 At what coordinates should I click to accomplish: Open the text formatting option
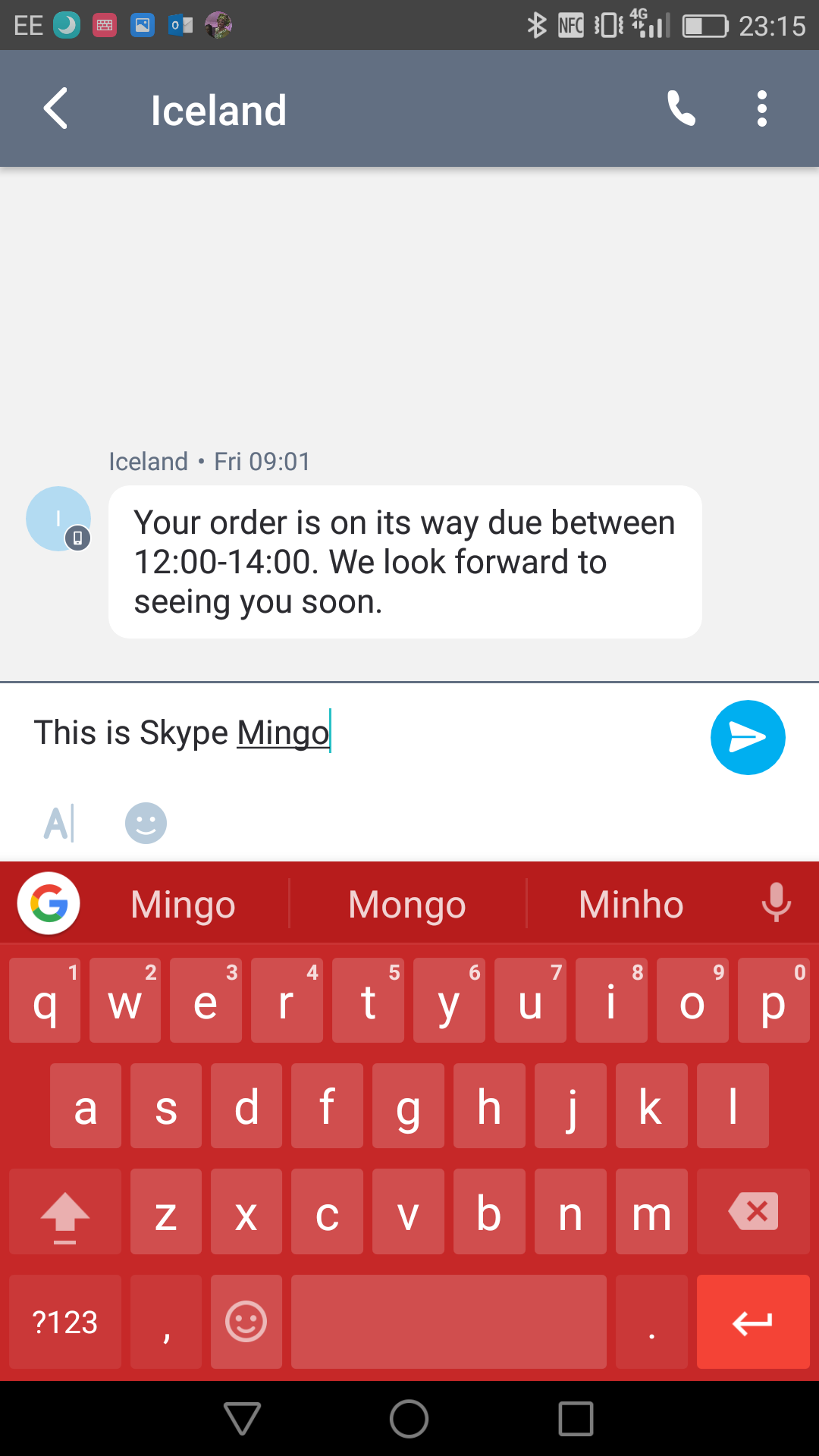click(x=59, y=824)
